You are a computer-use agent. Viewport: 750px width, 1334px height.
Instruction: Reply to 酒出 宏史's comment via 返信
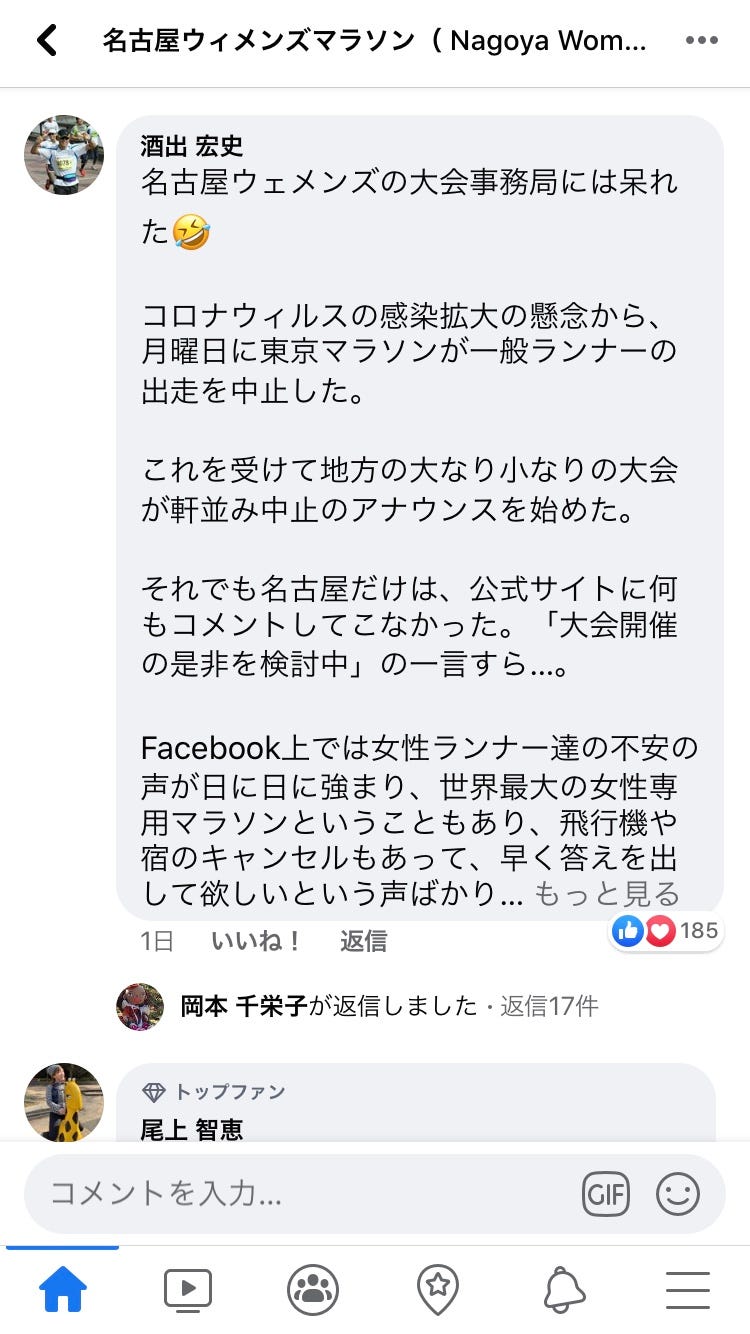363,941
